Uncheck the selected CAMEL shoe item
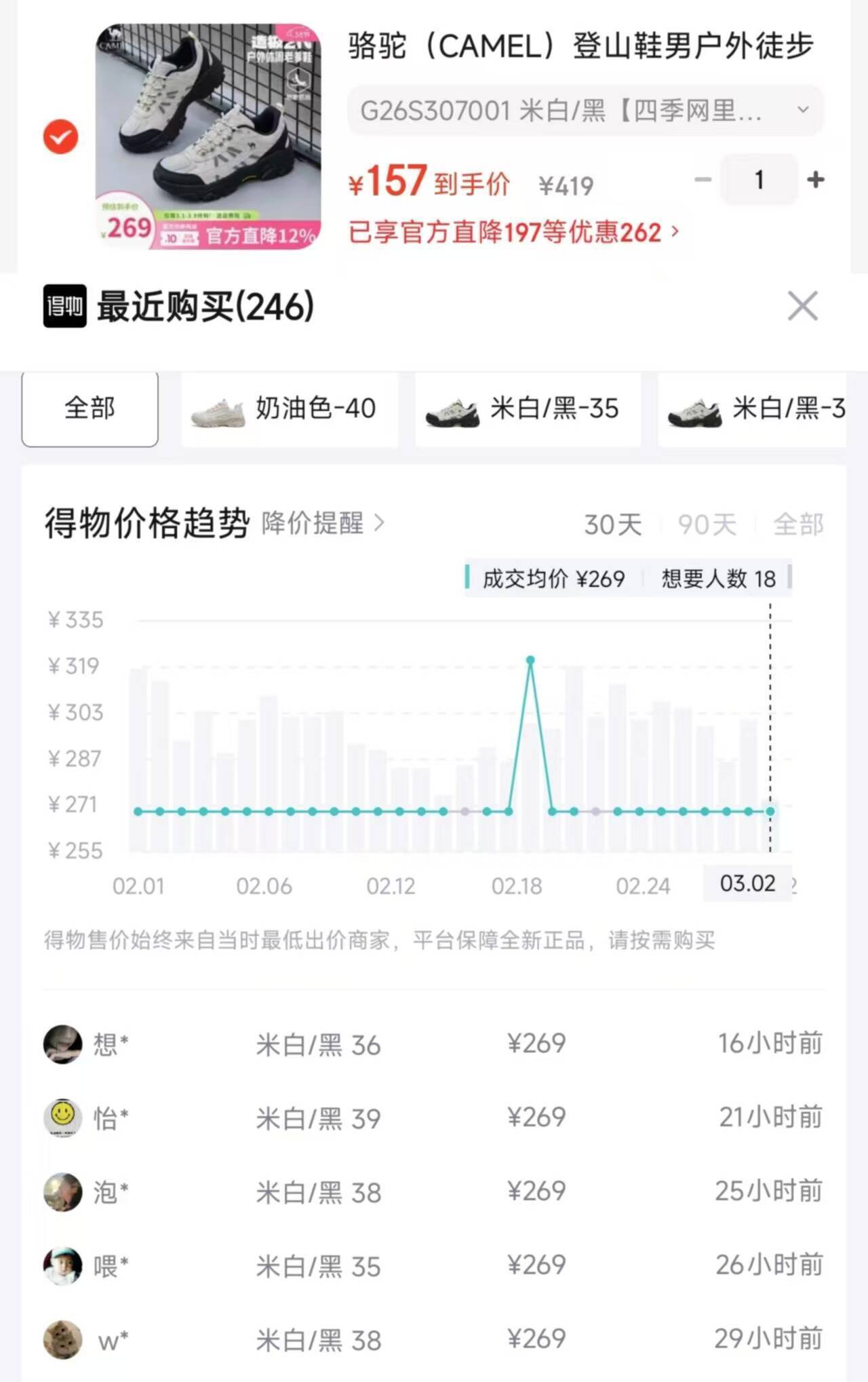 click(x=60, y=136)
